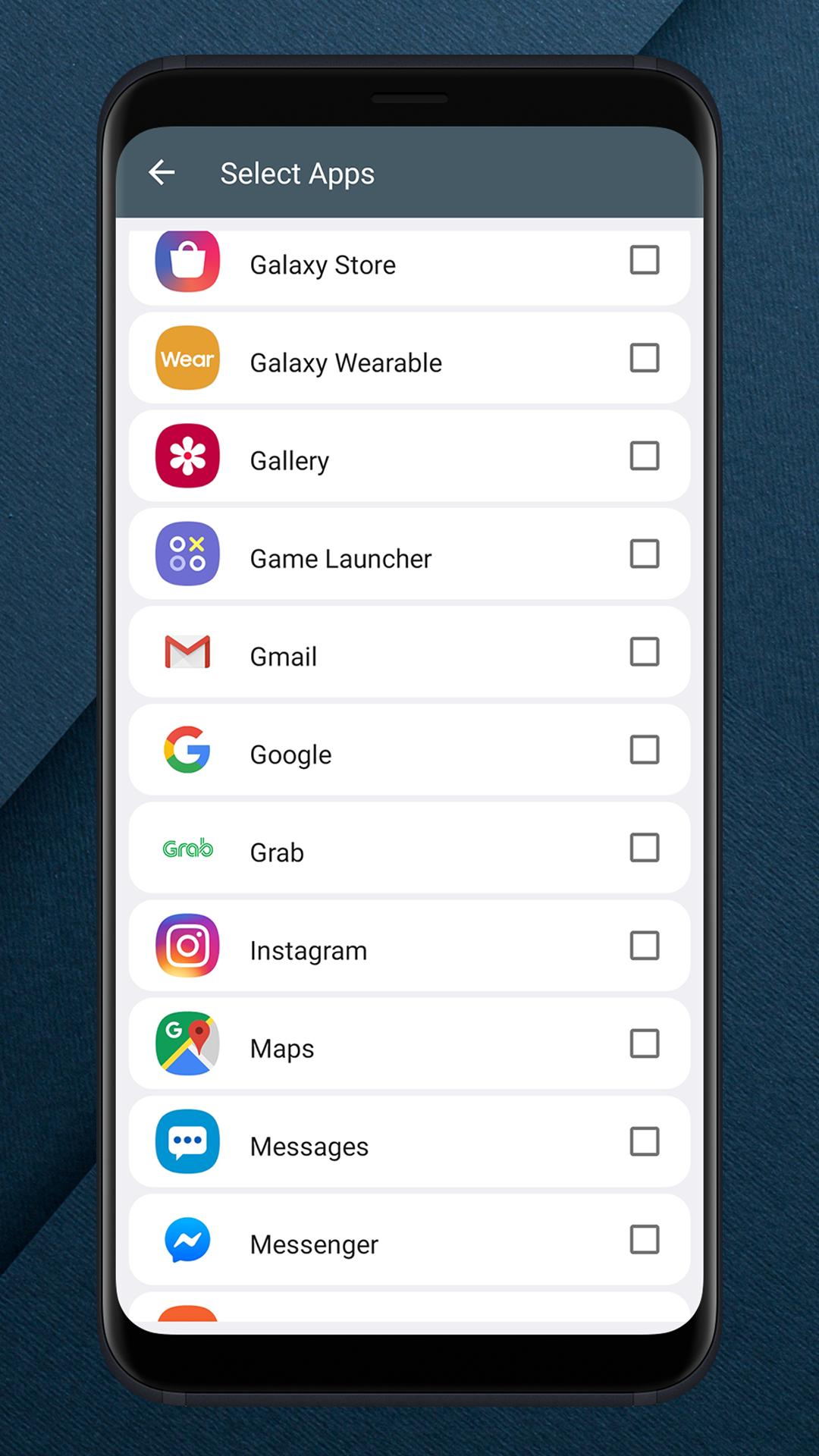The width and height of the screenshot is (819, 1456).
Task: Check the box next to Grab
Action: pos(644,848)
